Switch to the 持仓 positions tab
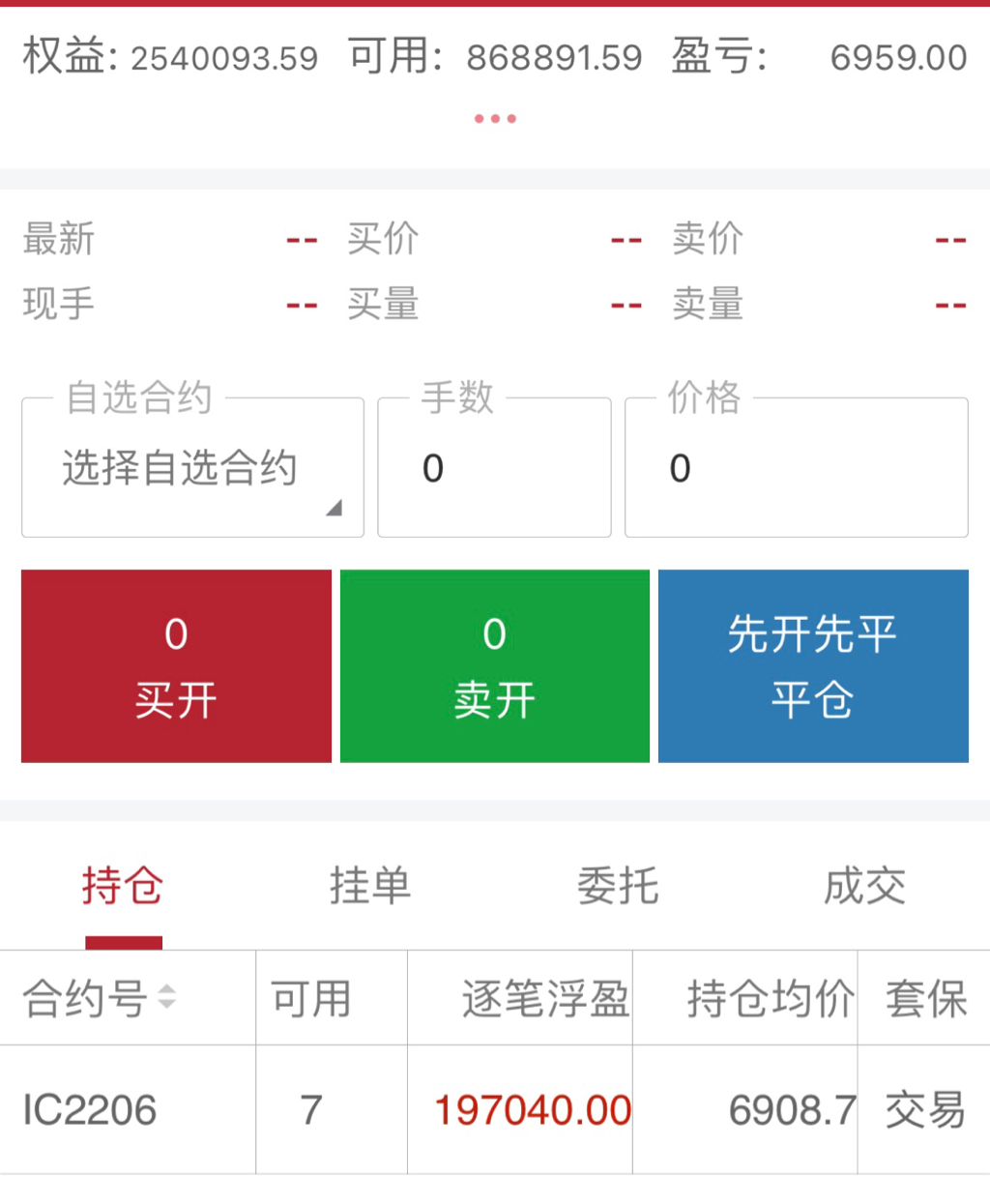Screen dimensions: 990x1204 click(123, 886)
